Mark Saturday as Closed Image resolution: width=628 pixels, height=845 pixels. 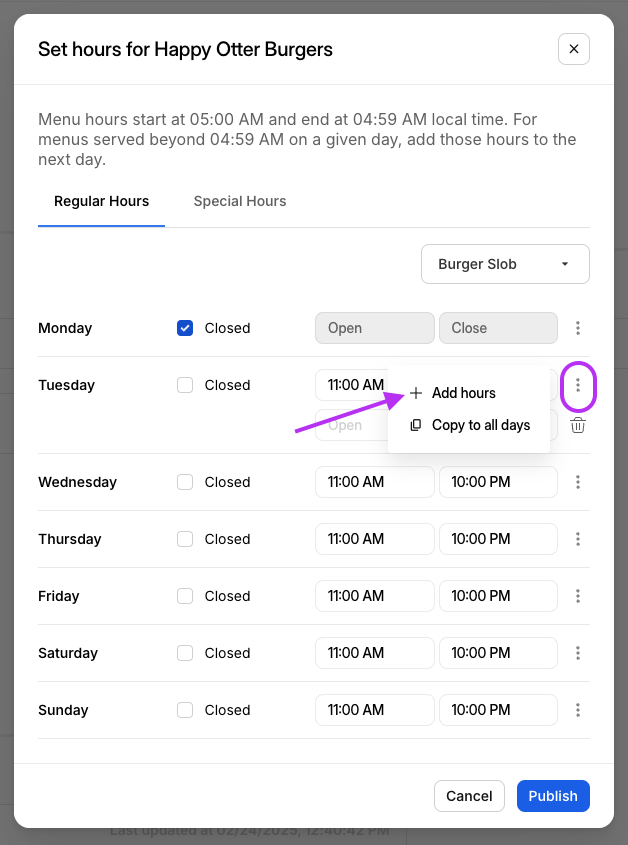pos(185,653)
